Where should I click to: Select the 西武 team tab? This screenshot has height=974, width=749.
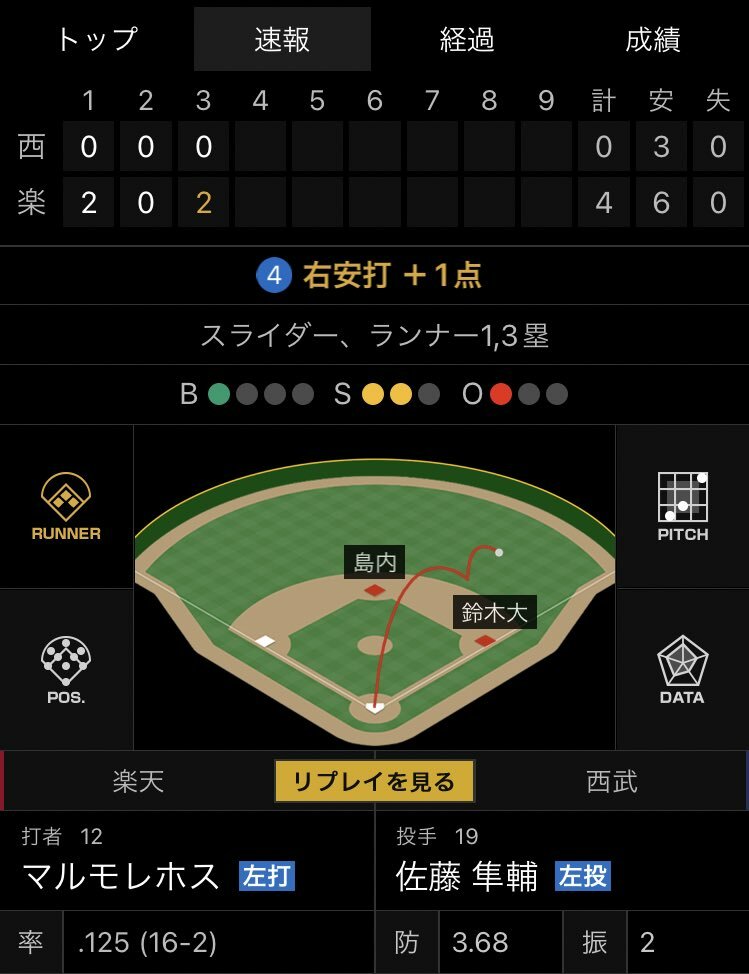click(611, 781)
